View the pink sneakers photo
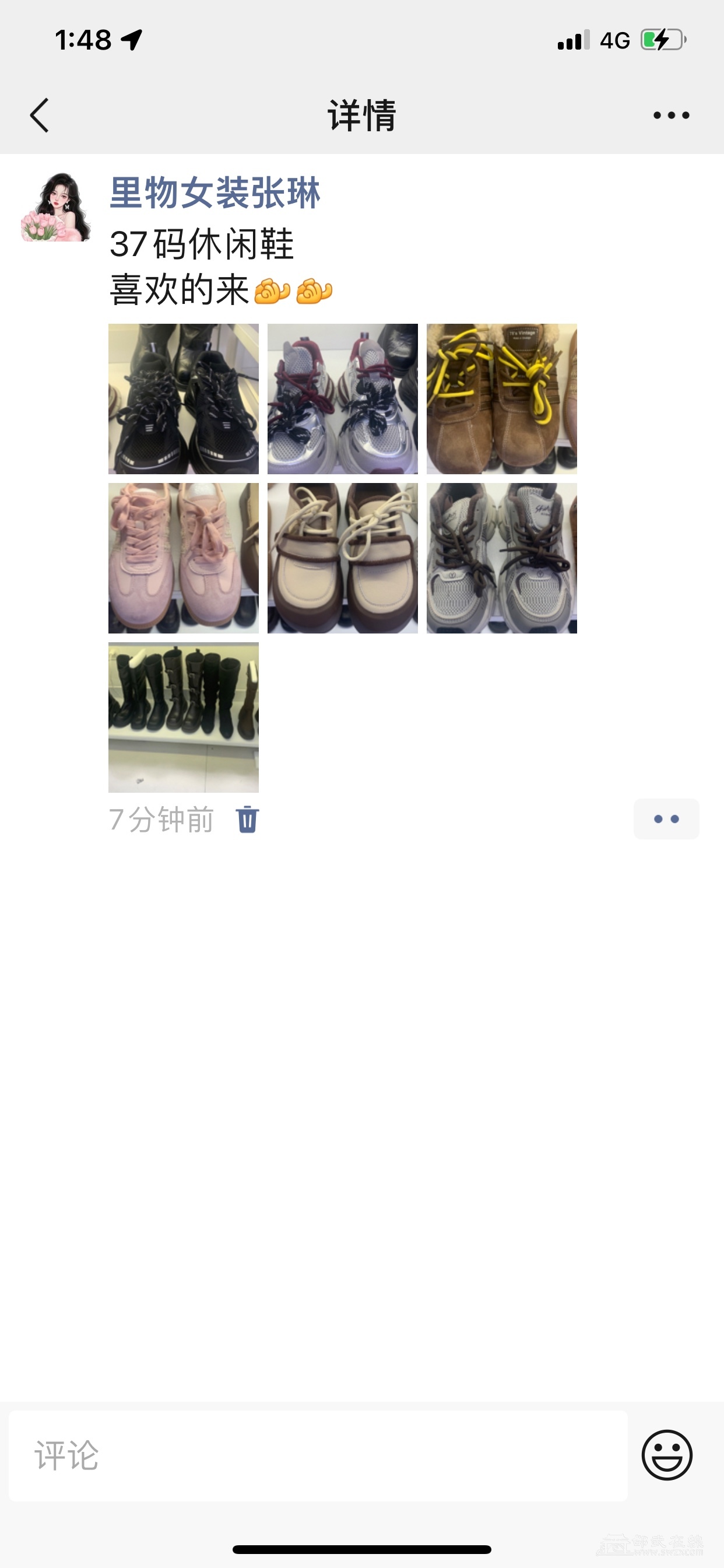 pos(183,558)
